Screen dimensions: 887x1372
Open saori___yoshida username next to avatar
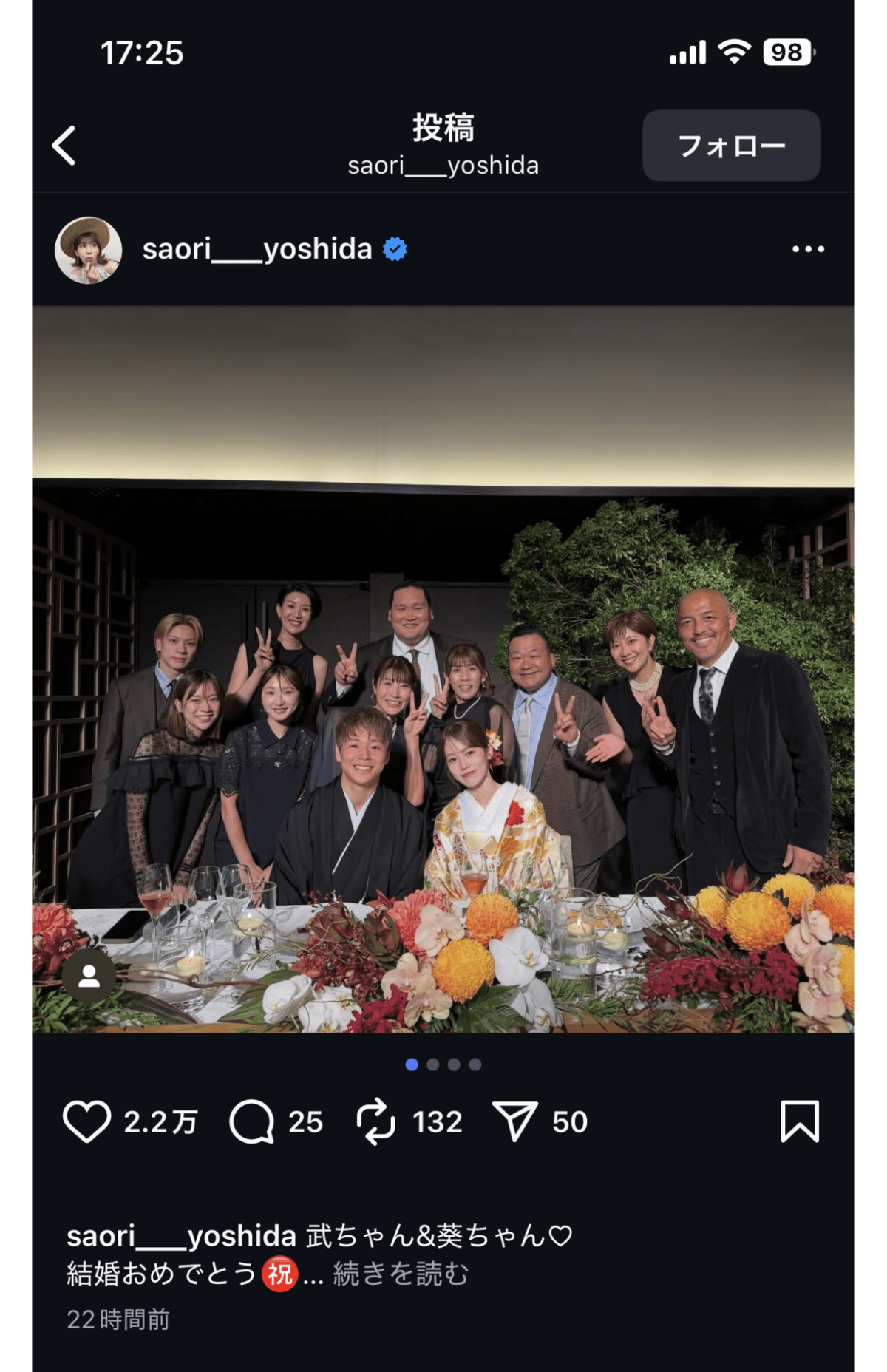(256, 249)
